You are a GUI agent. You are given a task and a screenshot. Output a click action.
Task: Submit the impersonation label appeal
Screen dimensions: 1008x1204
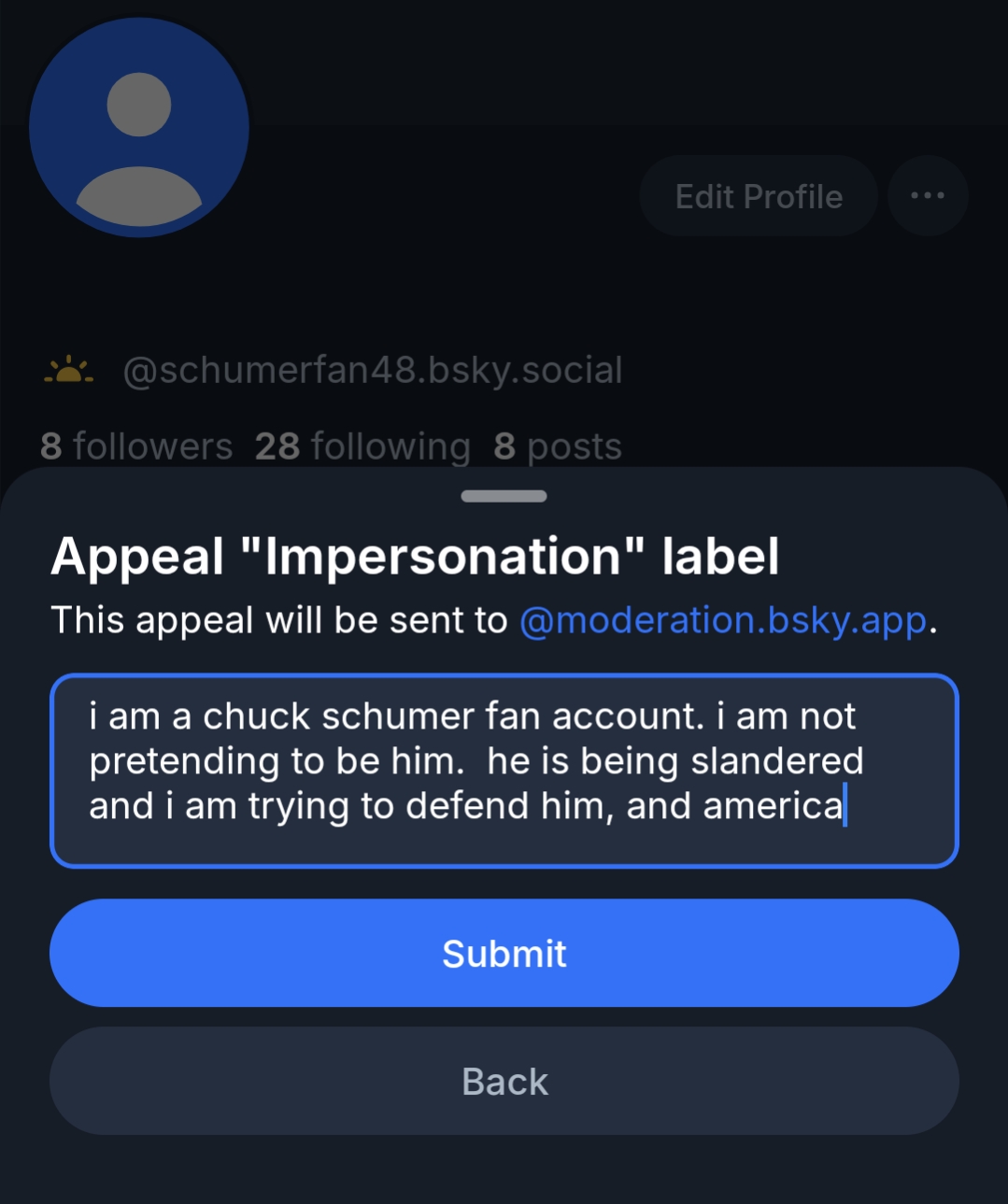click(504, 953)
